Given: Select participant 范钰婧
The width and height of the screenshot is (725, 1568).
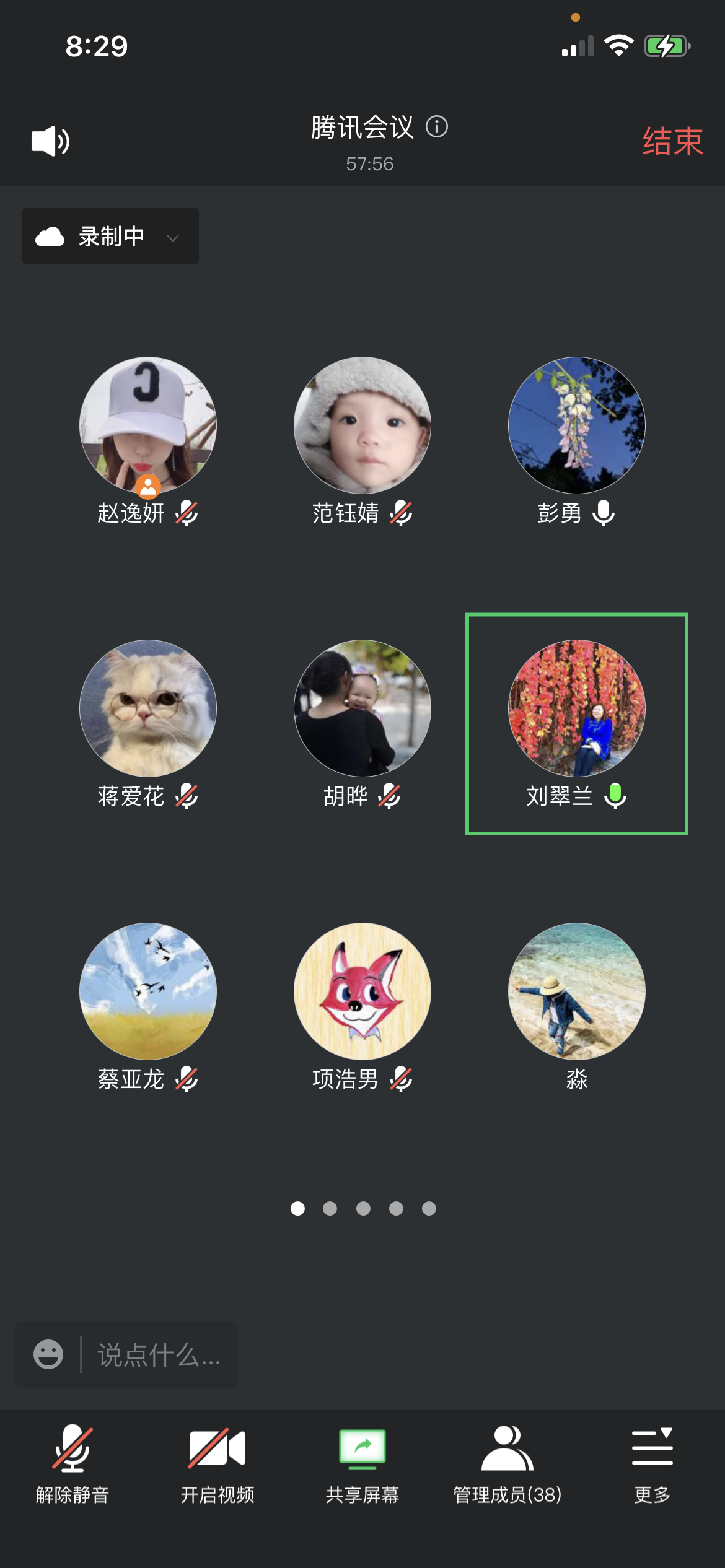Looking at the screenshot, I should [x=362, y=425].
